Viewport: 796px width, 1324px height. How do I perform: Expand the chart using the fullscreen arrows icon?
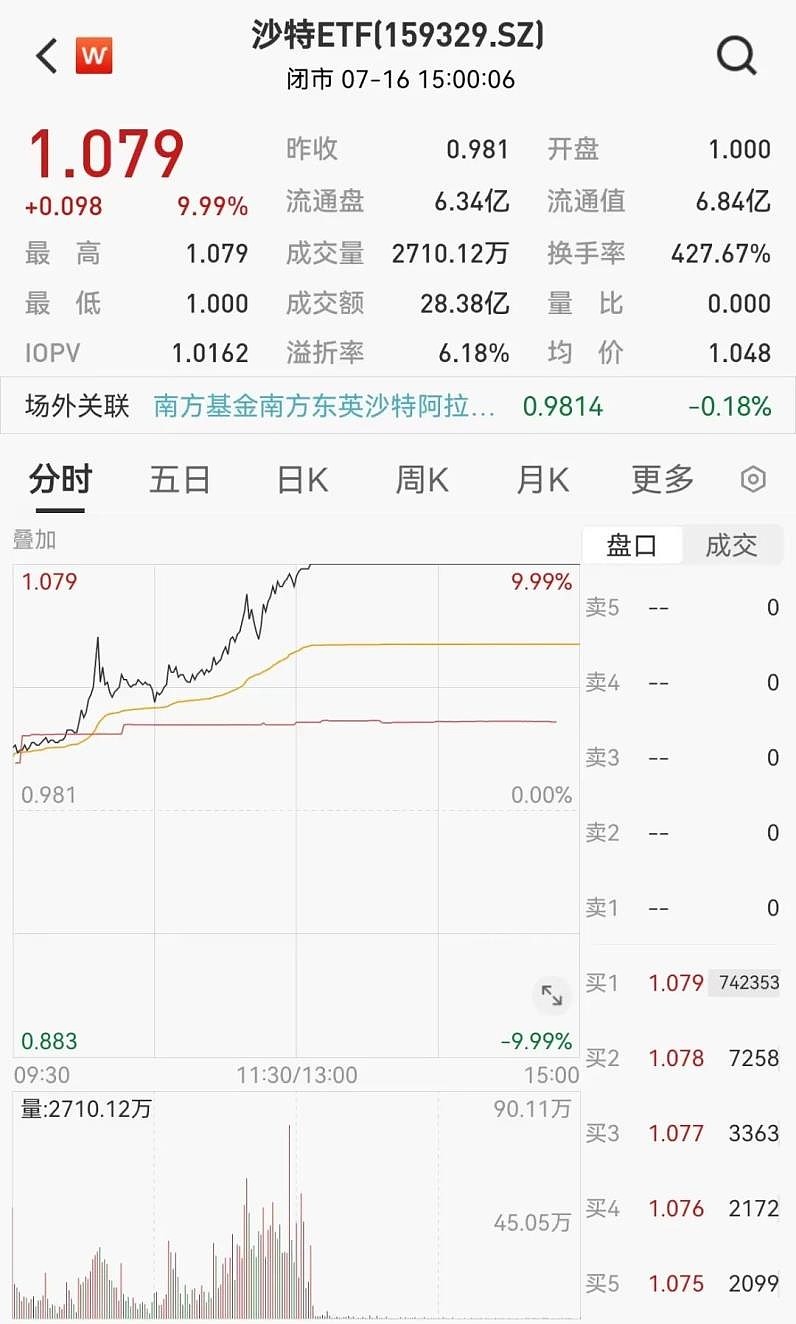tap(552, 995)
